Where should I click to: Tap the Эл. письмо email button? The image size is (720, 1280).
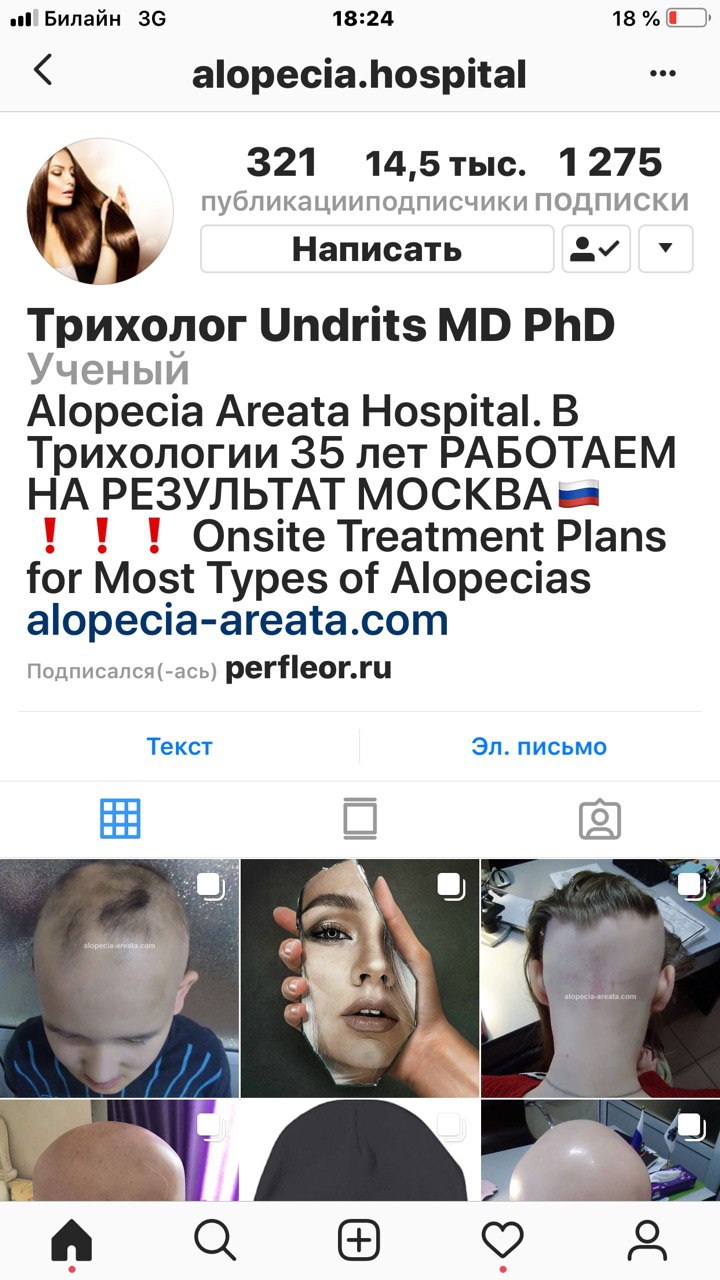pos(539,746)
